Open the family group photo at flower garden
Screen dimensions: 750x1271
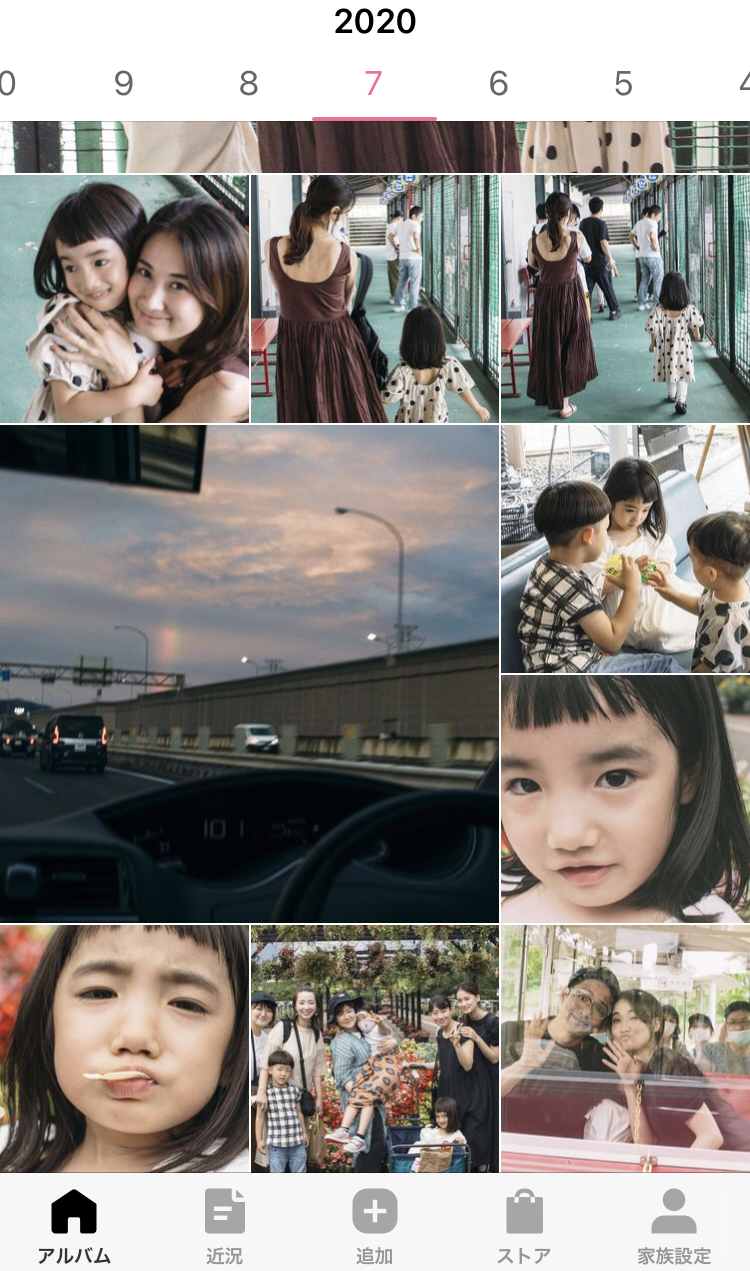tap(374, 1048)
